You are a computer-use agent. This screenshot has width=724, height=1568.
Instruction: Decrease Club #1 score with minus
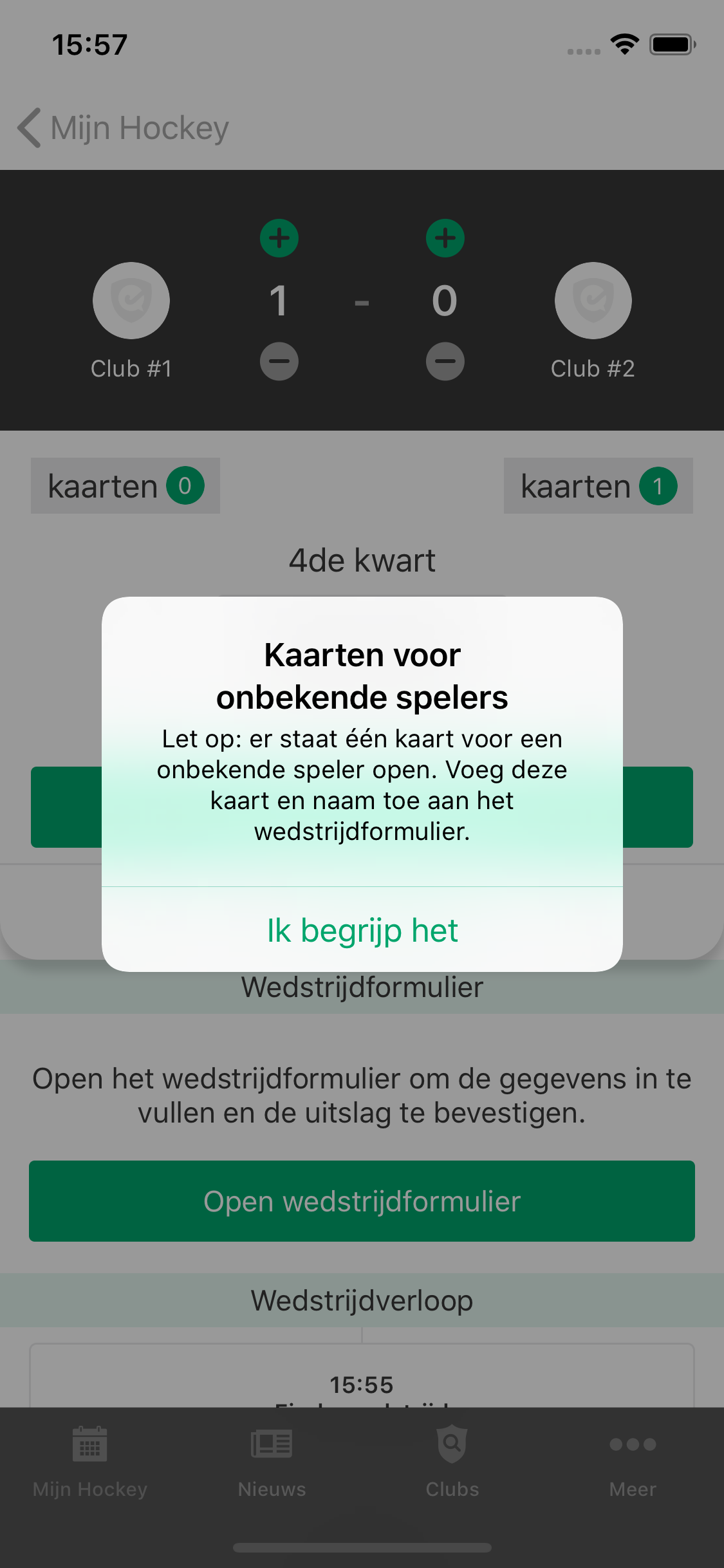point(279,361)
